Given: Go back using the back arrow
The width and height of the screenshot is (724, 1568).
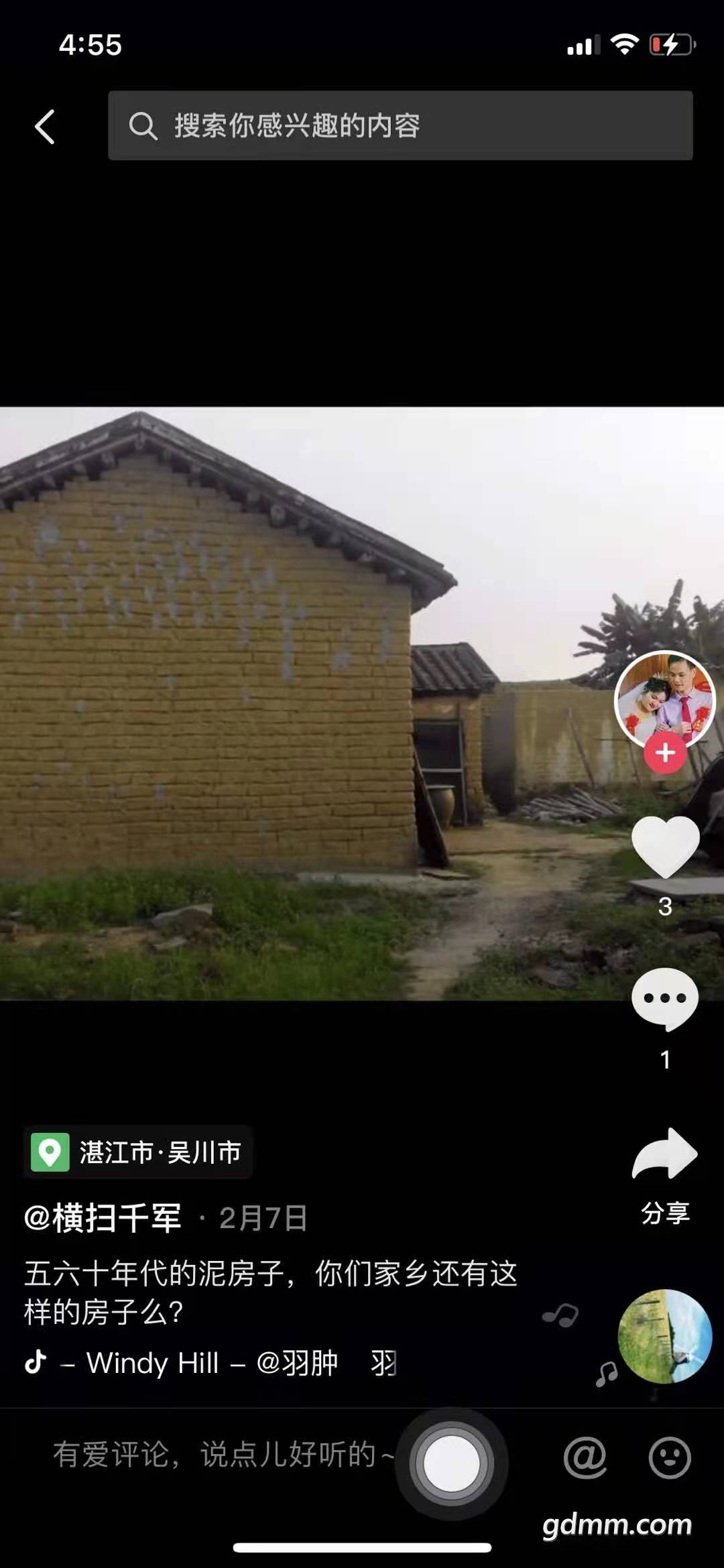Looking at the screenshot, I should coord(45,126).
